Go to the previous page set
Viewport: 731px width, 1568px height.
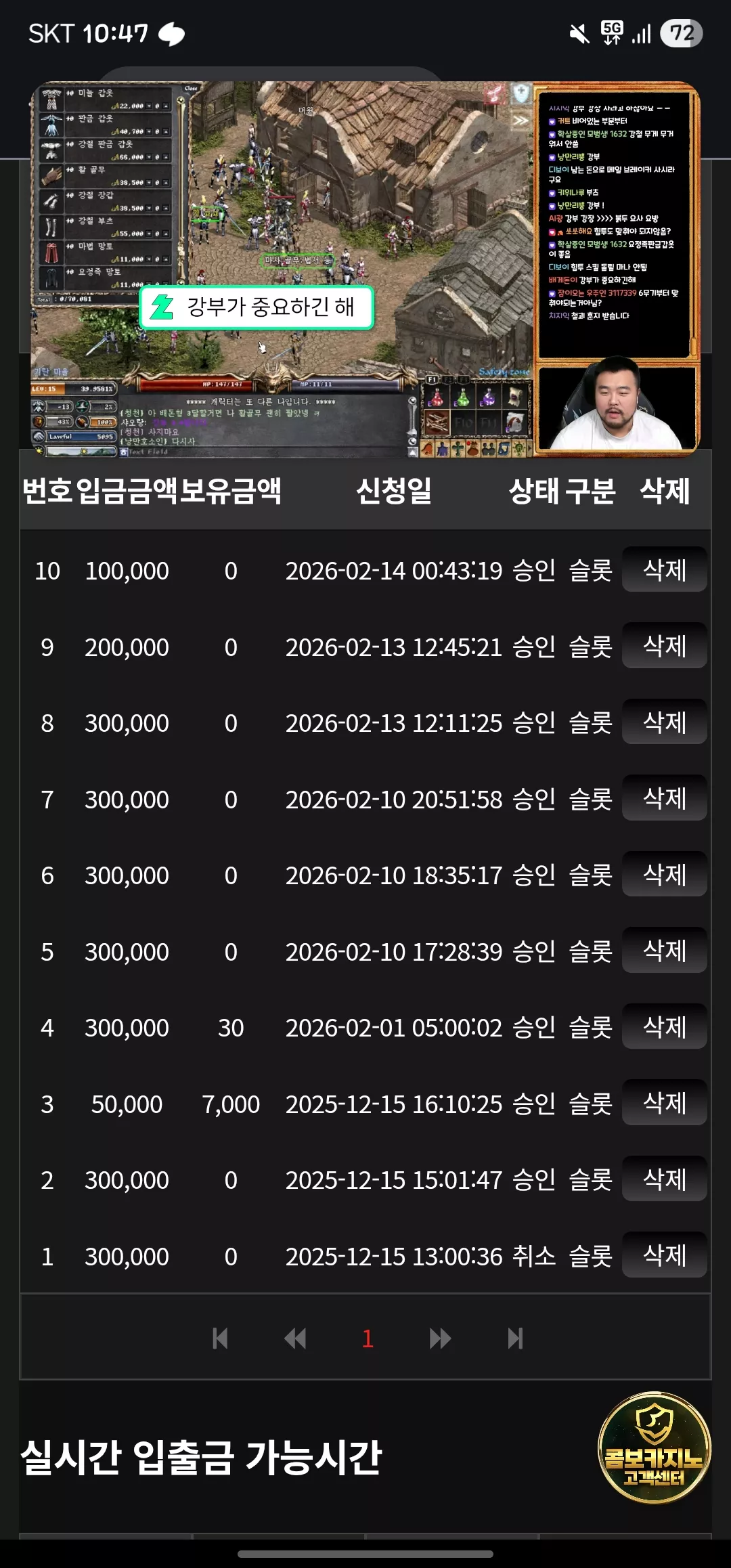click(295, 1338)
